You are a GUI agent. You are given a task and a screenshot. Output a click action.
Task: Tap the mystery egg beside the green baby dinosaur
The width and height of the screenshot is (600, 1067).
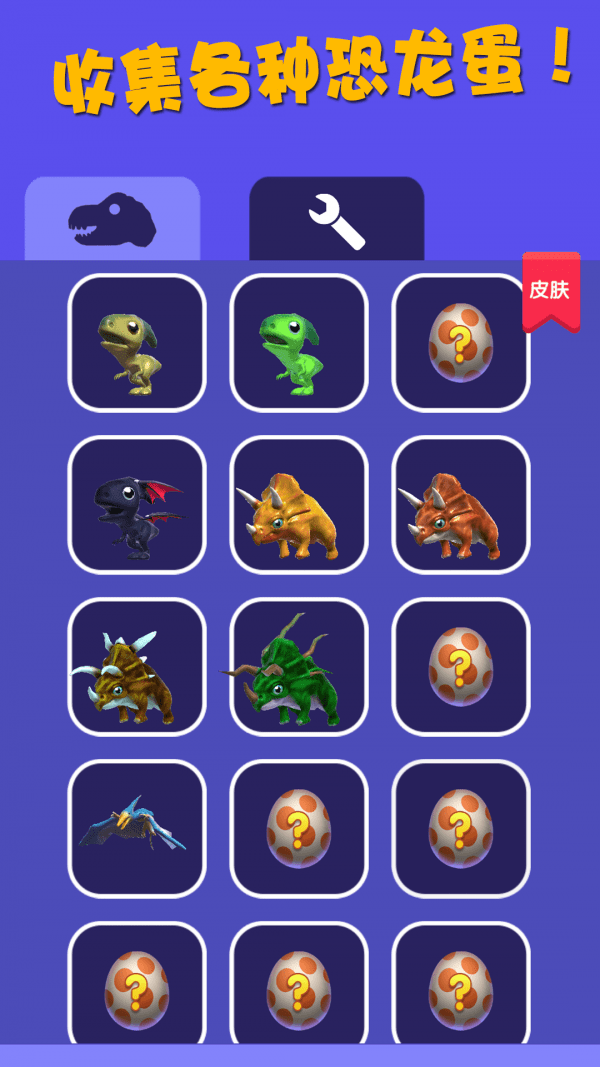tap(460, 343)
